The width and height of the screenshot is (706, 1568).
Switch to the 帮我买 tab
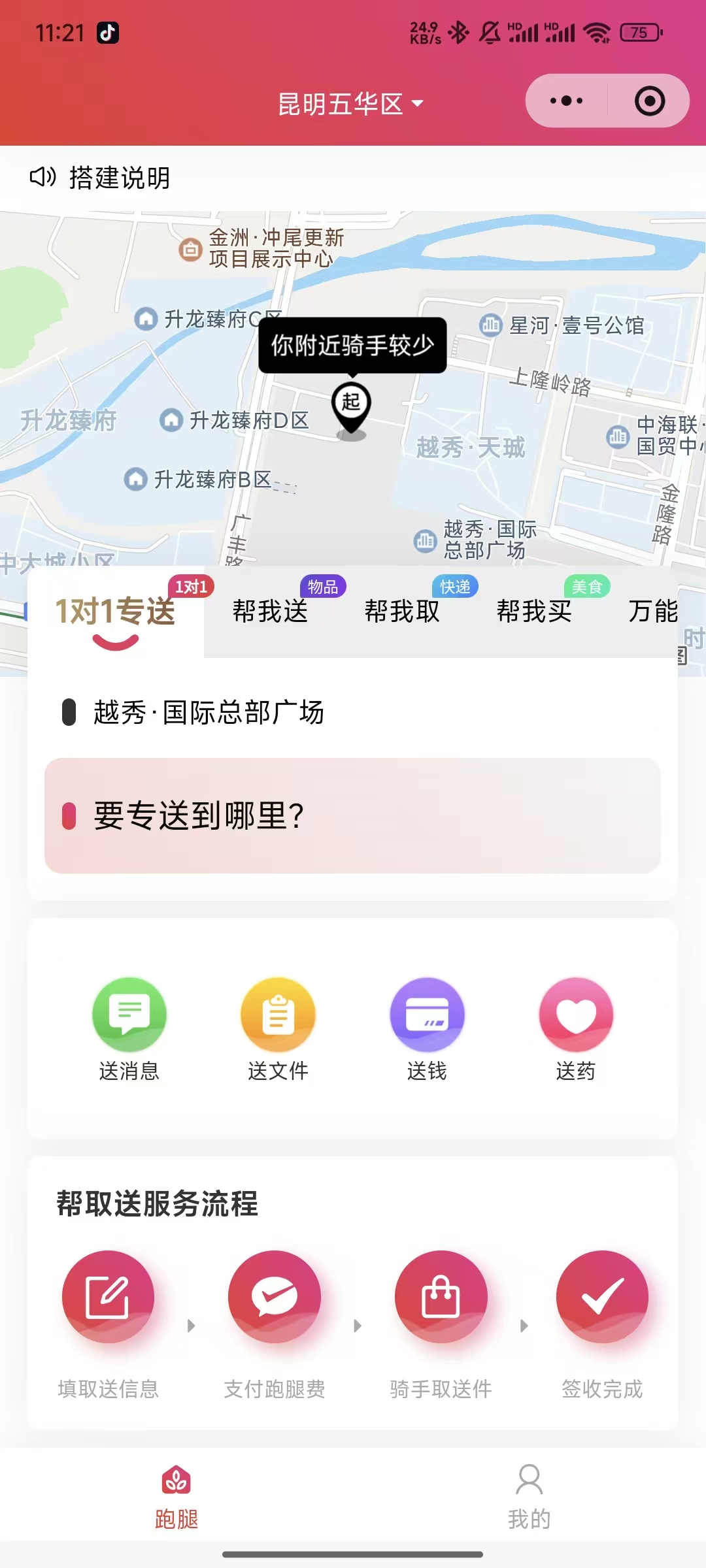pyautogui.click(x=534, y=612)
